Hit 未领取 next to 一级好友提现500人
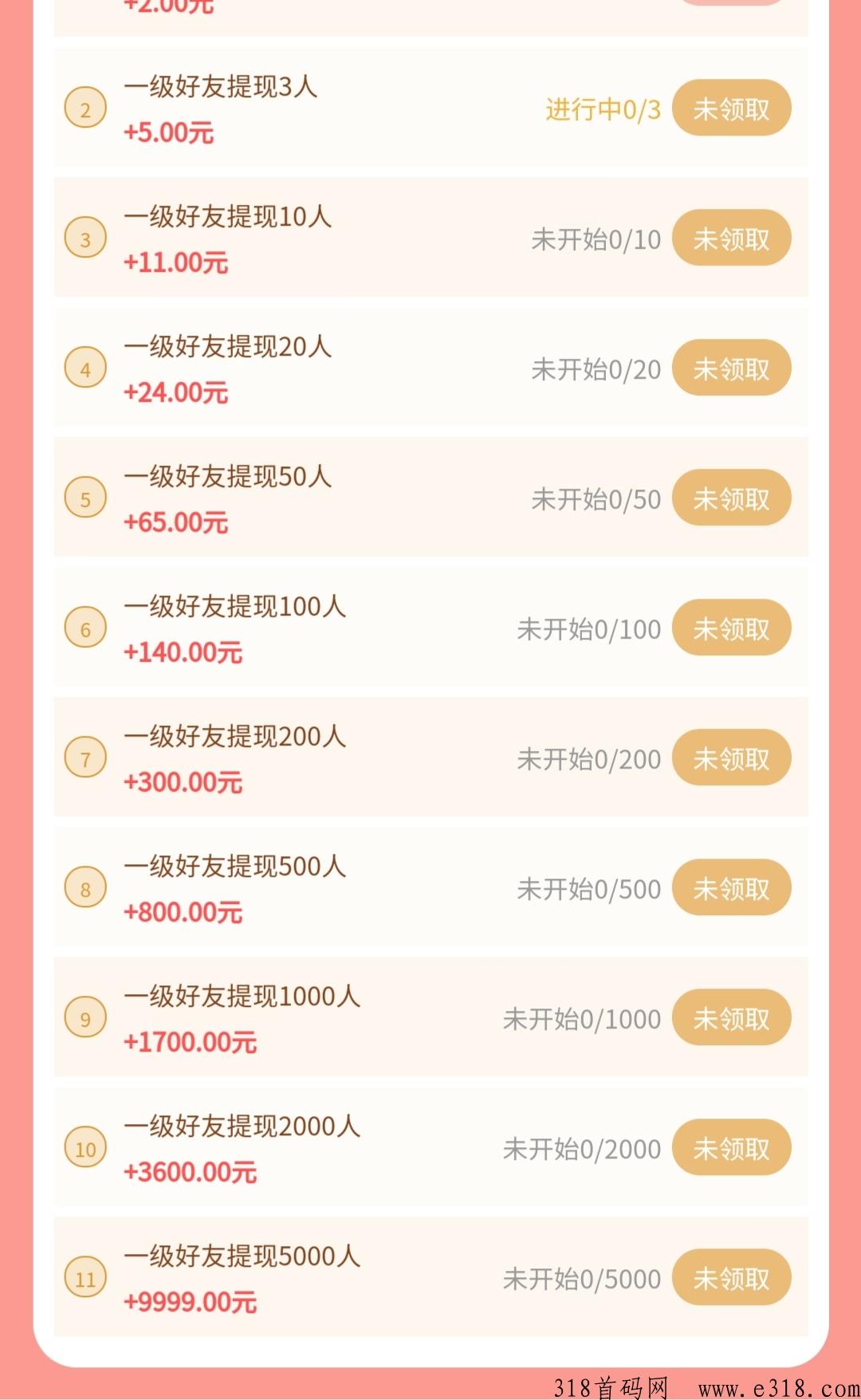This screenshot has height=1400, width=861. [731, 888]
